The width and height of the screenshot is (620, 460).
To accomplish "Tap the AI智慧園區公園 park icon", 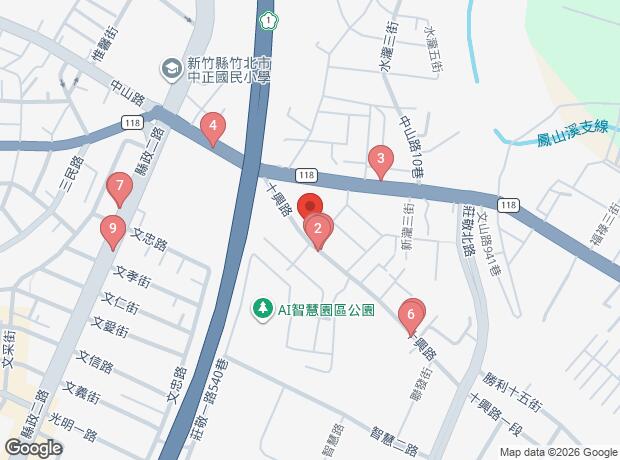I will point(263,310).
